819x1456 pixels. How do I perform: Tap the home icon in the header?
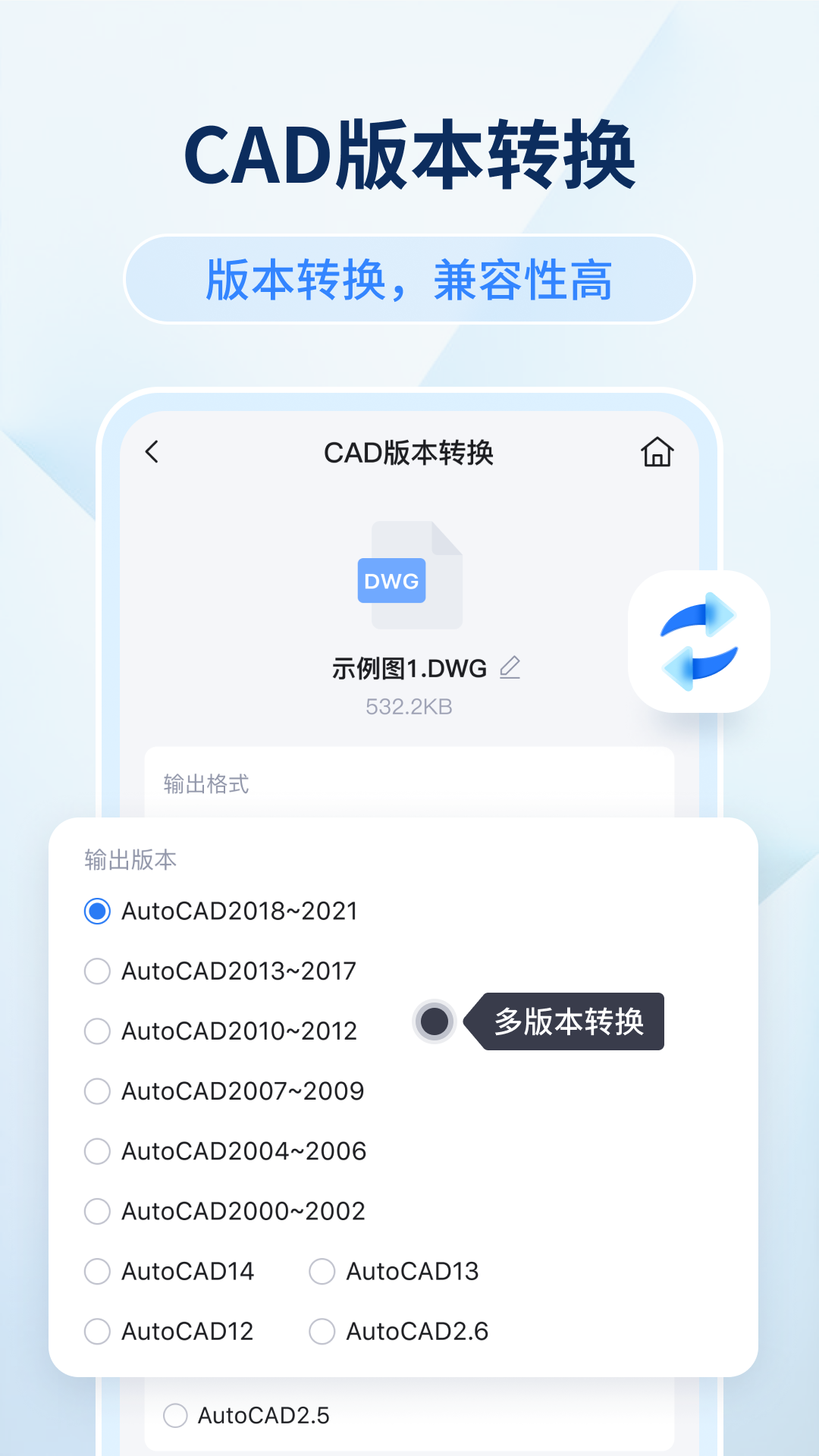657,451
